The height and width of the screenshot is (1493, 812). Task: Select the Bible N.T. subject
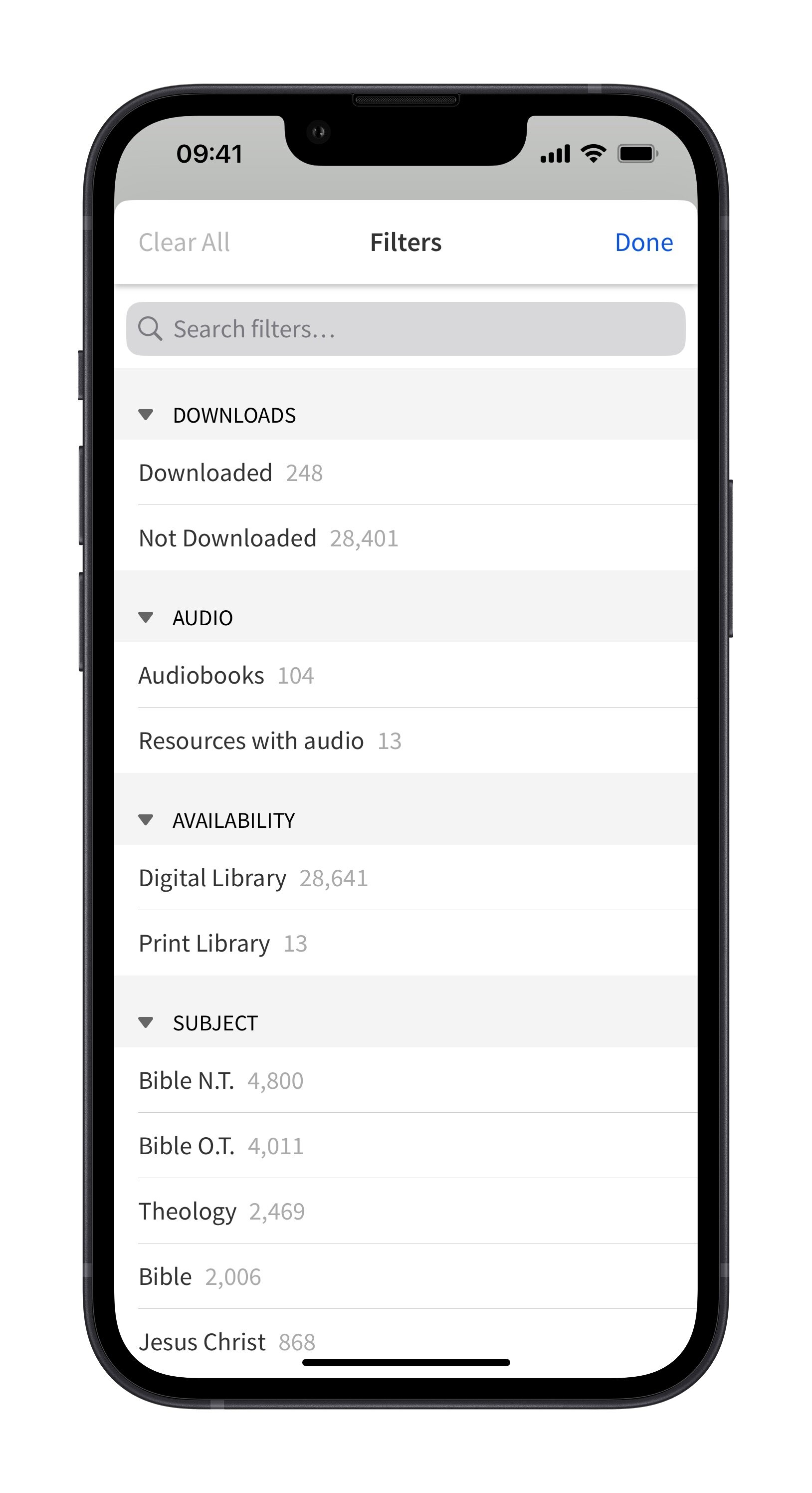pos(406,1080)
